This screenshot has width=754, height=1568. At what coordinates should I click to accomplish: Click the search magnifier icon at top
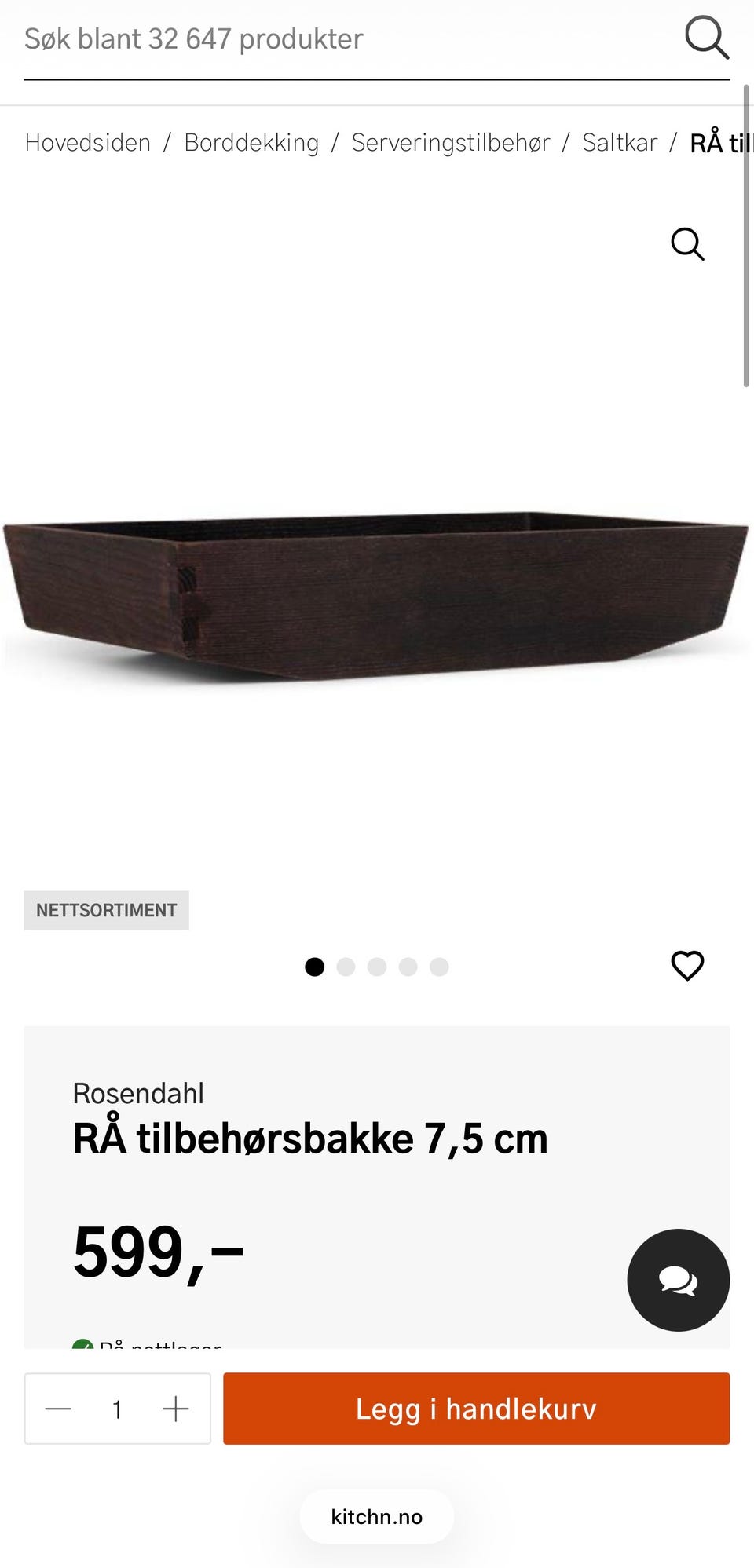[x=706, y=37]
